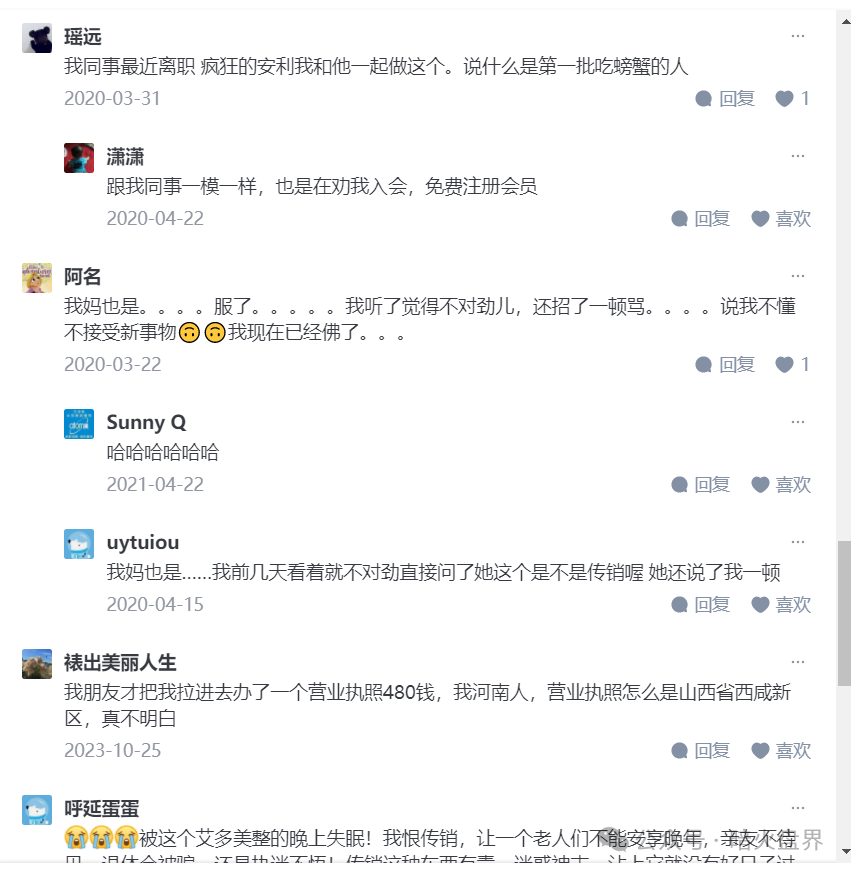Like 潇潇's reply
Screen dimensions: 851x874
tap(781, 218)
